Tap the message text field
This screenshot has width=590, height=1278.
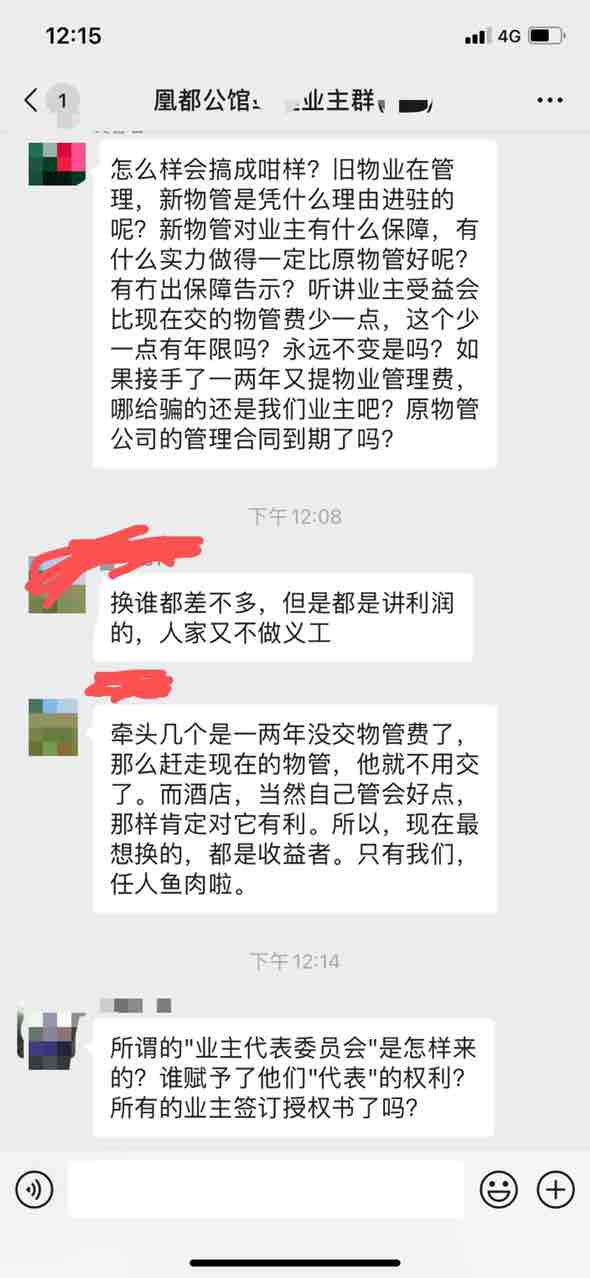click(x=266, y=1189)
